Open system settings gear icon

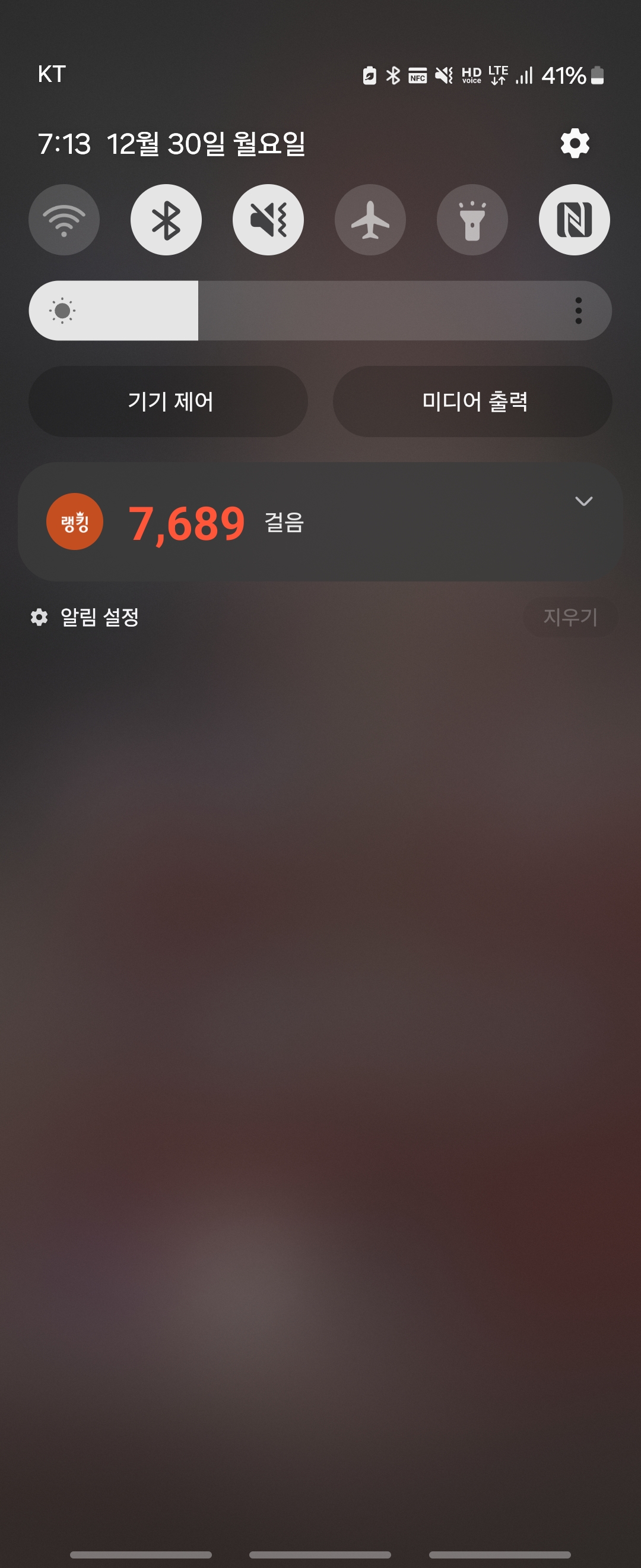click(575, 144)
